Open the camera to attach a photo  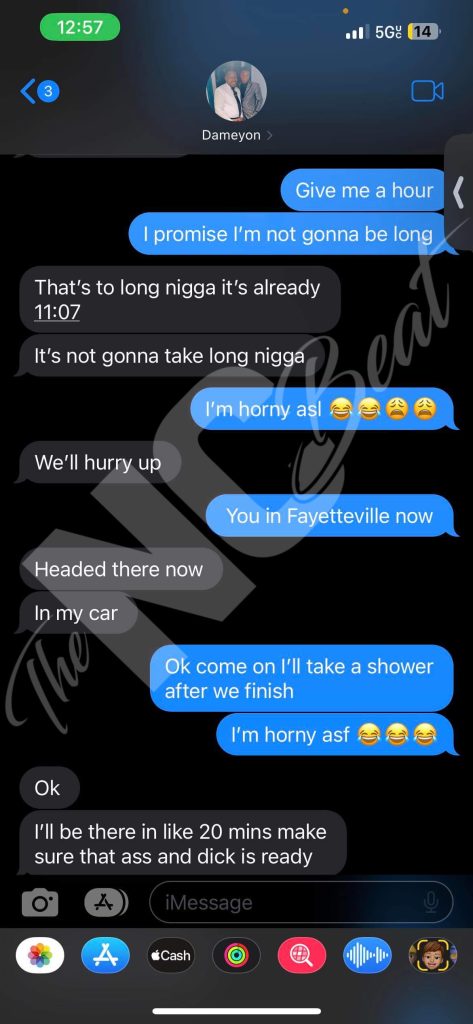40,903
